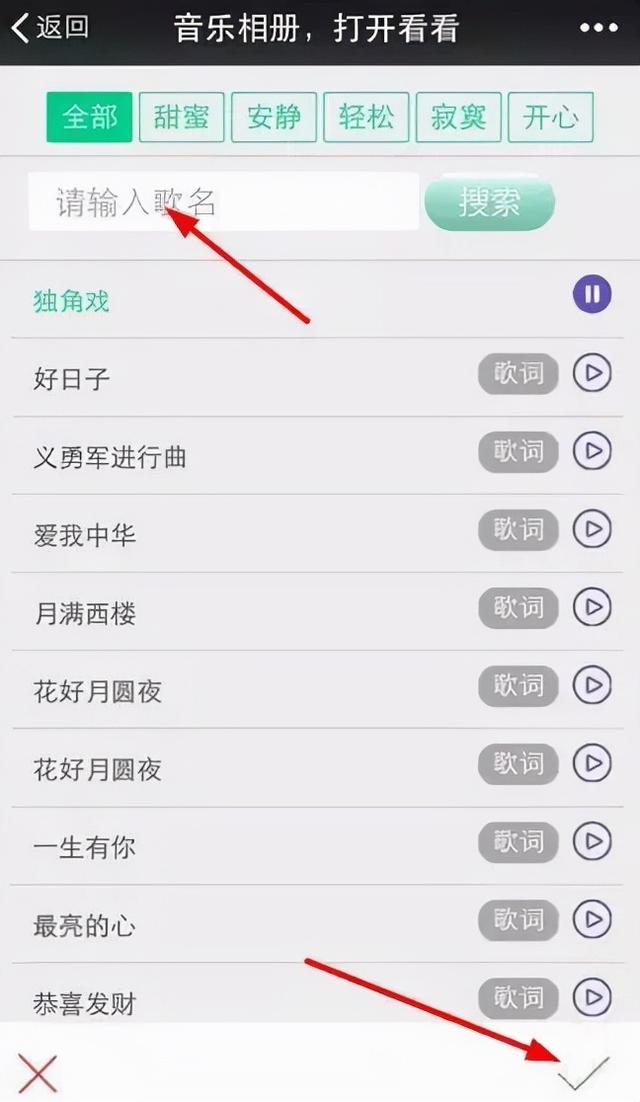This screenshot has height=1102, width=640.
Task: Filter songs by 轻松
Action: [366, 117]
